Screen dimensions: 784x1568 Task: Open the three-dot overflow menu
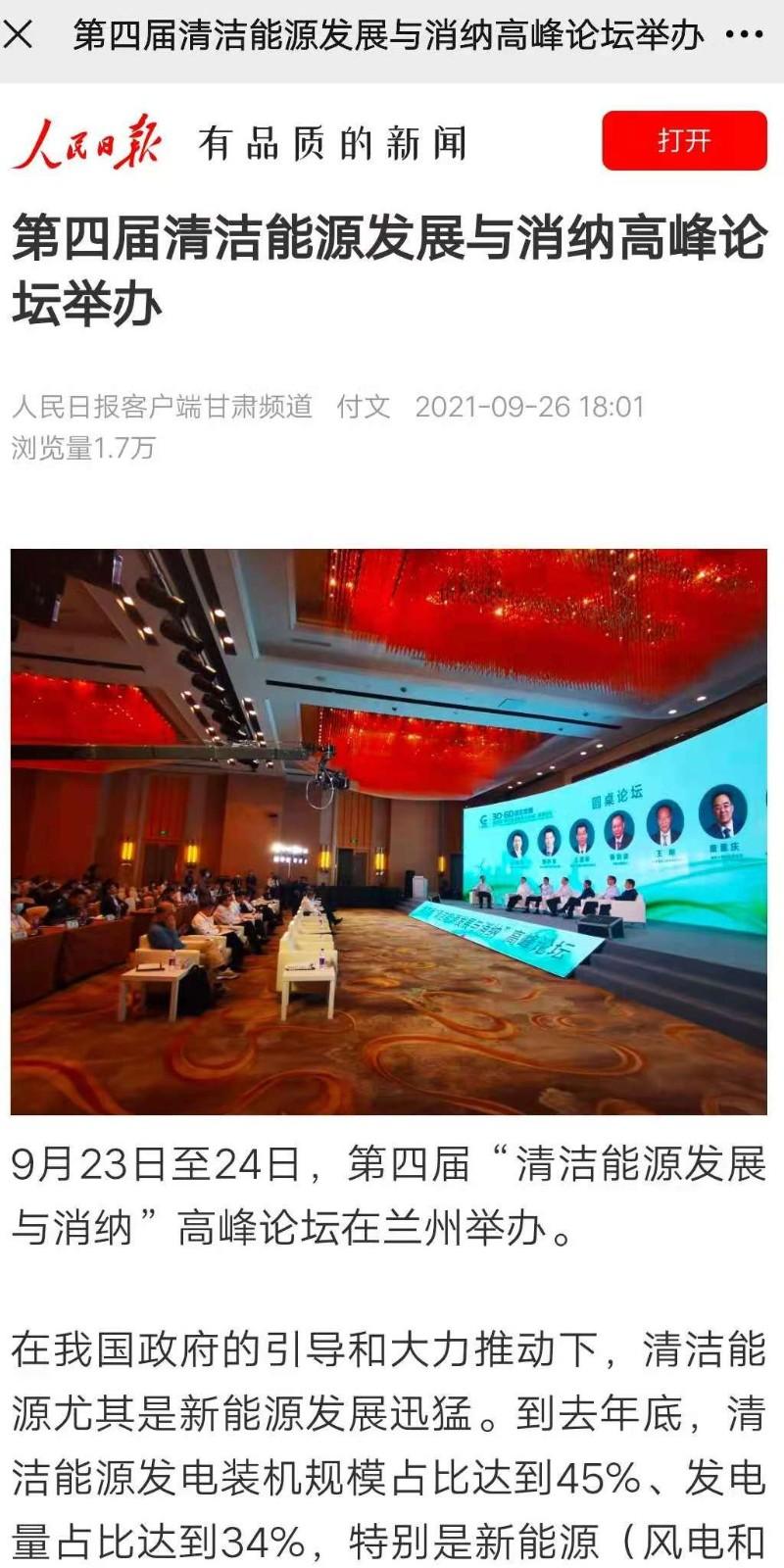pyautogui.click(x=745, y=35)
